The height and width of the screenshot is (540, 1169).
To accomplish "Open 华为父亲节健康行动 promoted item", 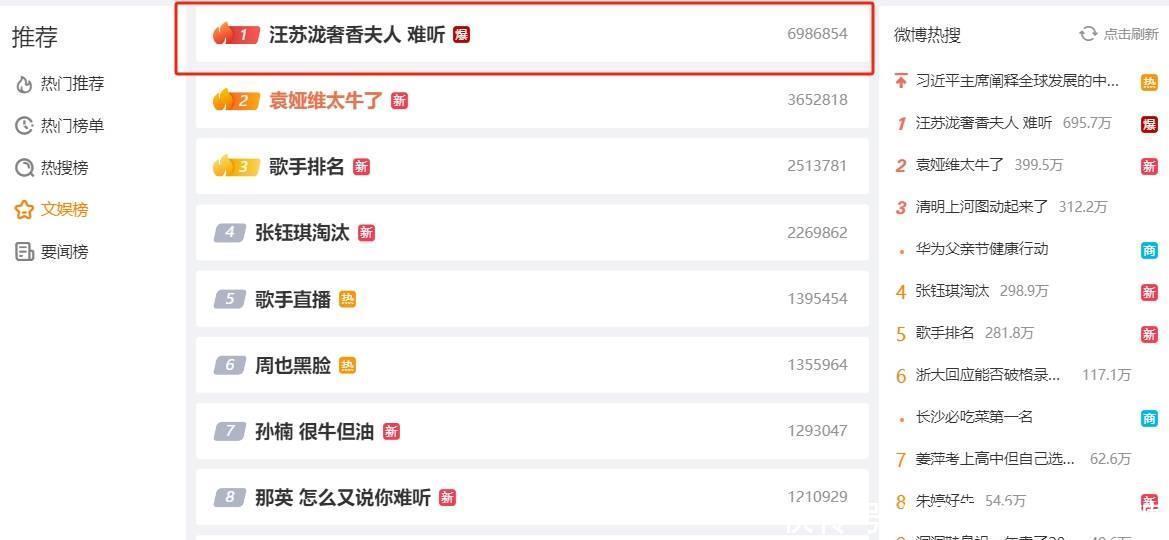I will (x=981, y=249).
